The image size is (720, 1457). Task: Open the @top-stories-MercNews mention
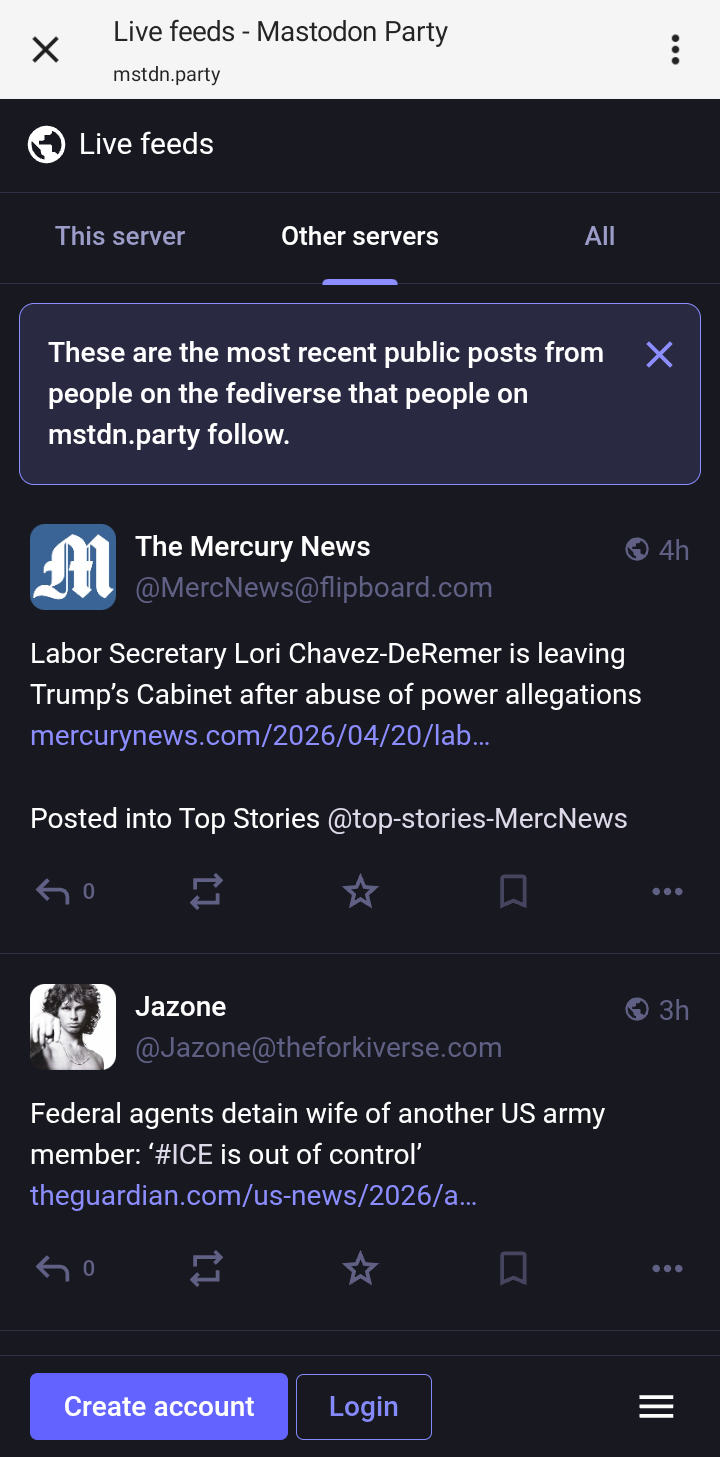pyautogui.click(x=477, y=818)
